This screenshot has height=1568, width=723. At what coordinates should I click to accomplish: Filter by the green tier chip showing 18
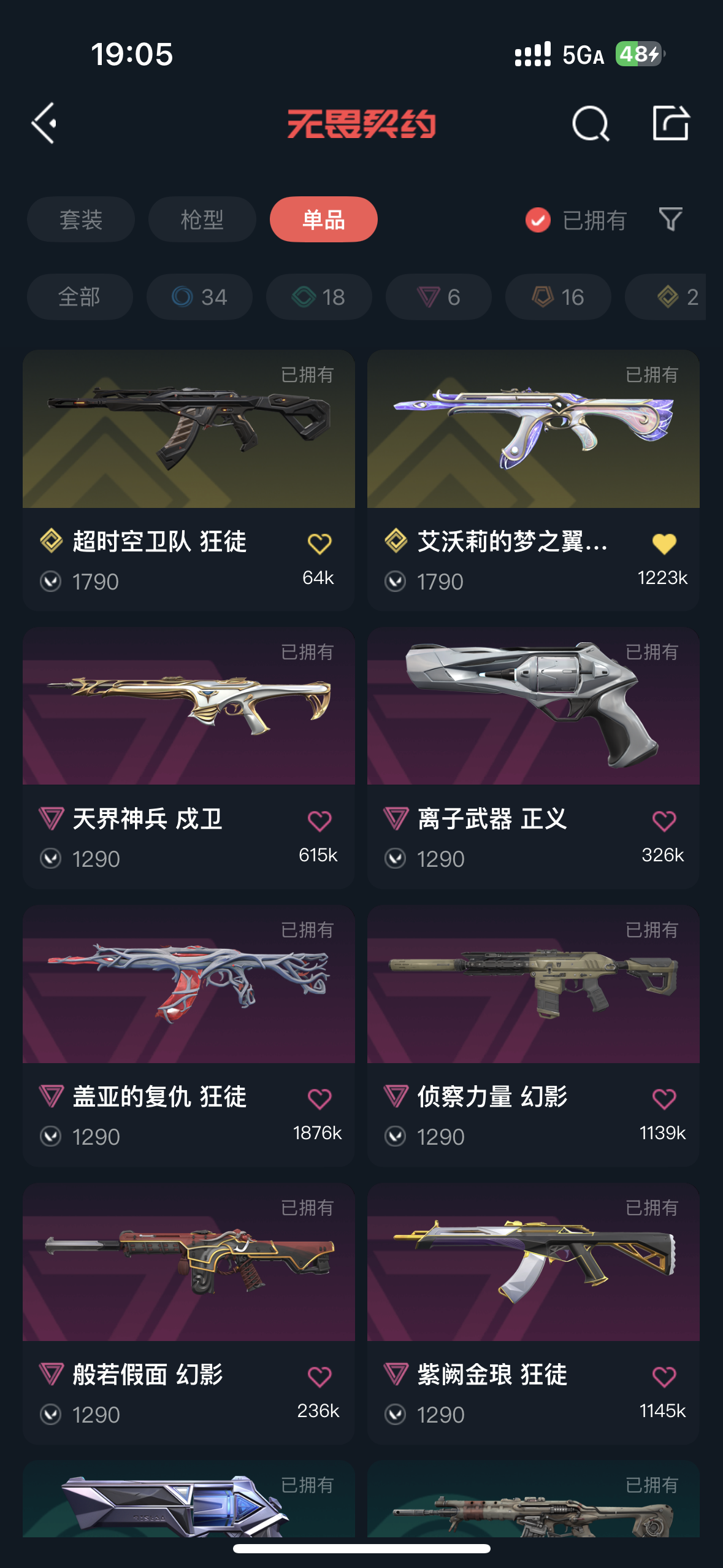click(x=319, y=297)
